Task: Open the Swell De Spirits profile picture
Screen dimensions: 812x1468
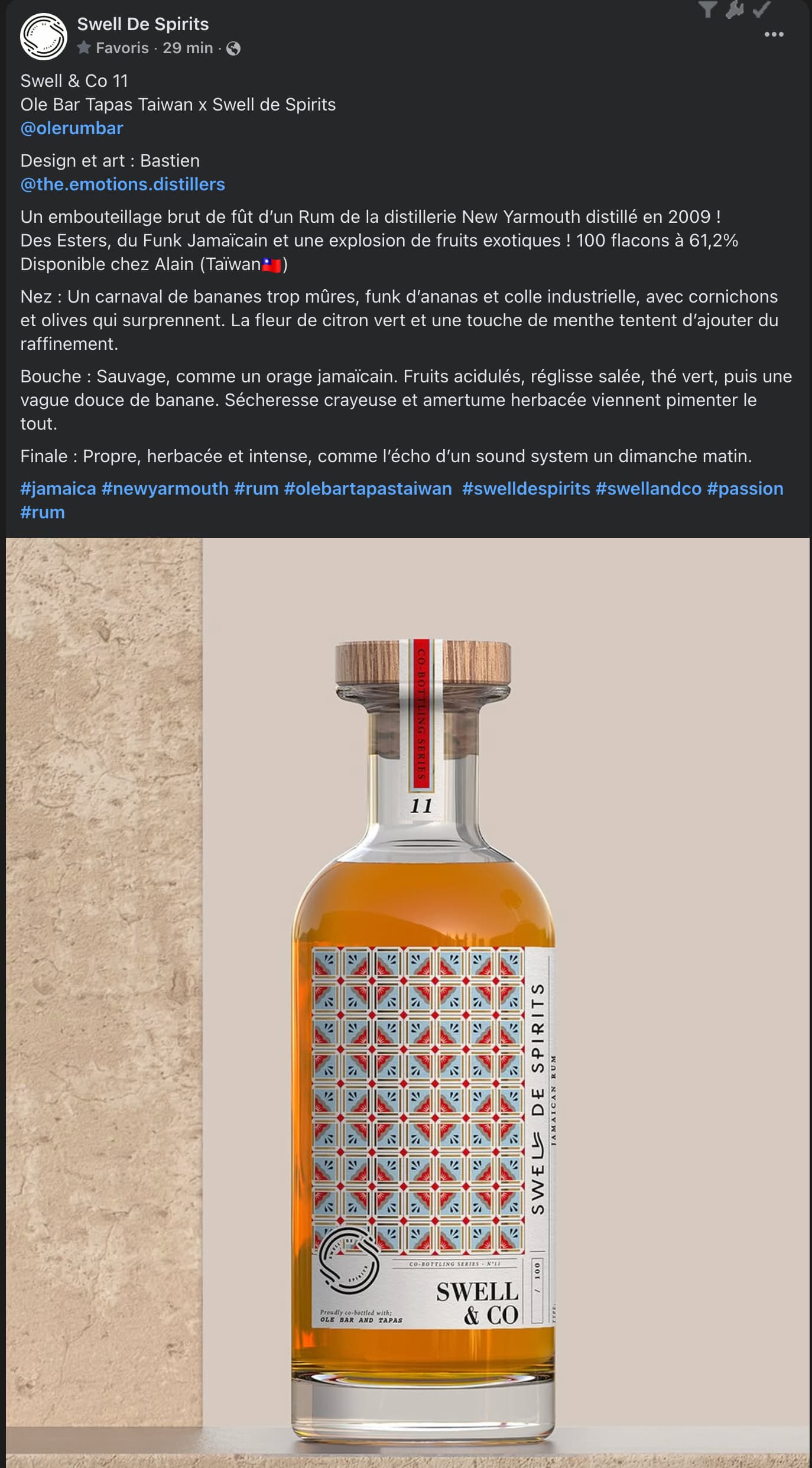Action: (x=43, y=36)
